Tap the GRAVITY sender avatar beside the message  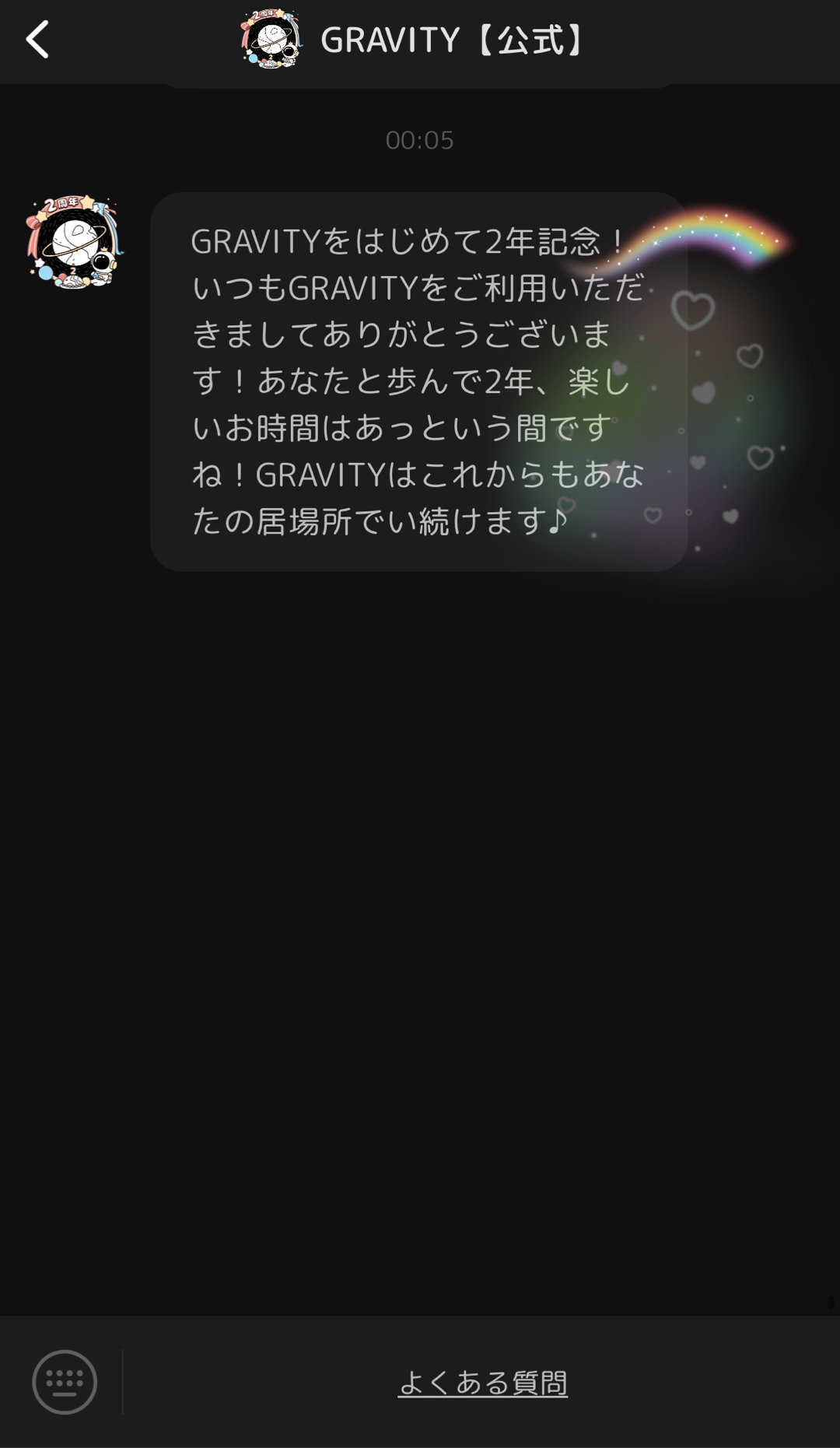[x=75, y=242]
